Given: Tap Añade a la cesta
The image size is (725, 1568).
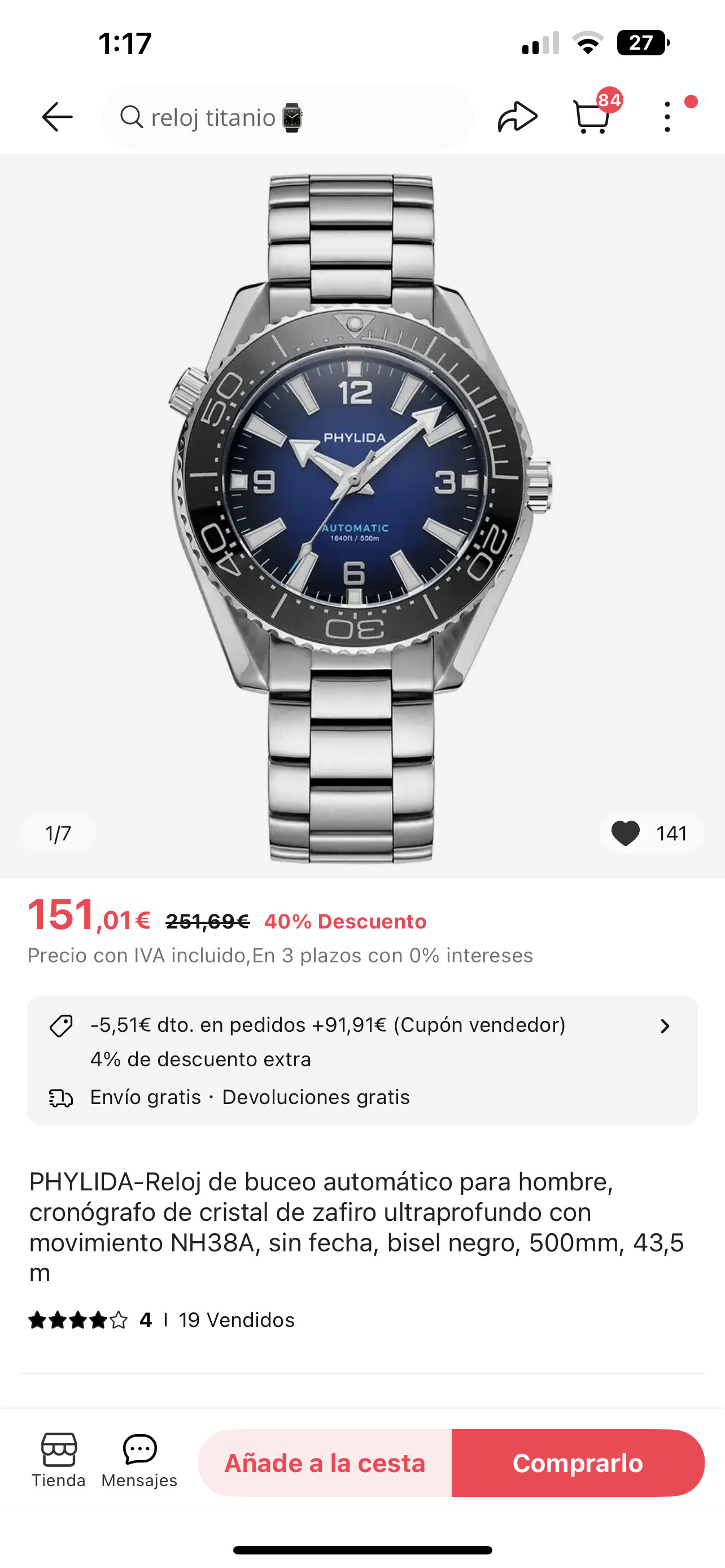Looking at the screenshot, I should (x=325, y=1462).
